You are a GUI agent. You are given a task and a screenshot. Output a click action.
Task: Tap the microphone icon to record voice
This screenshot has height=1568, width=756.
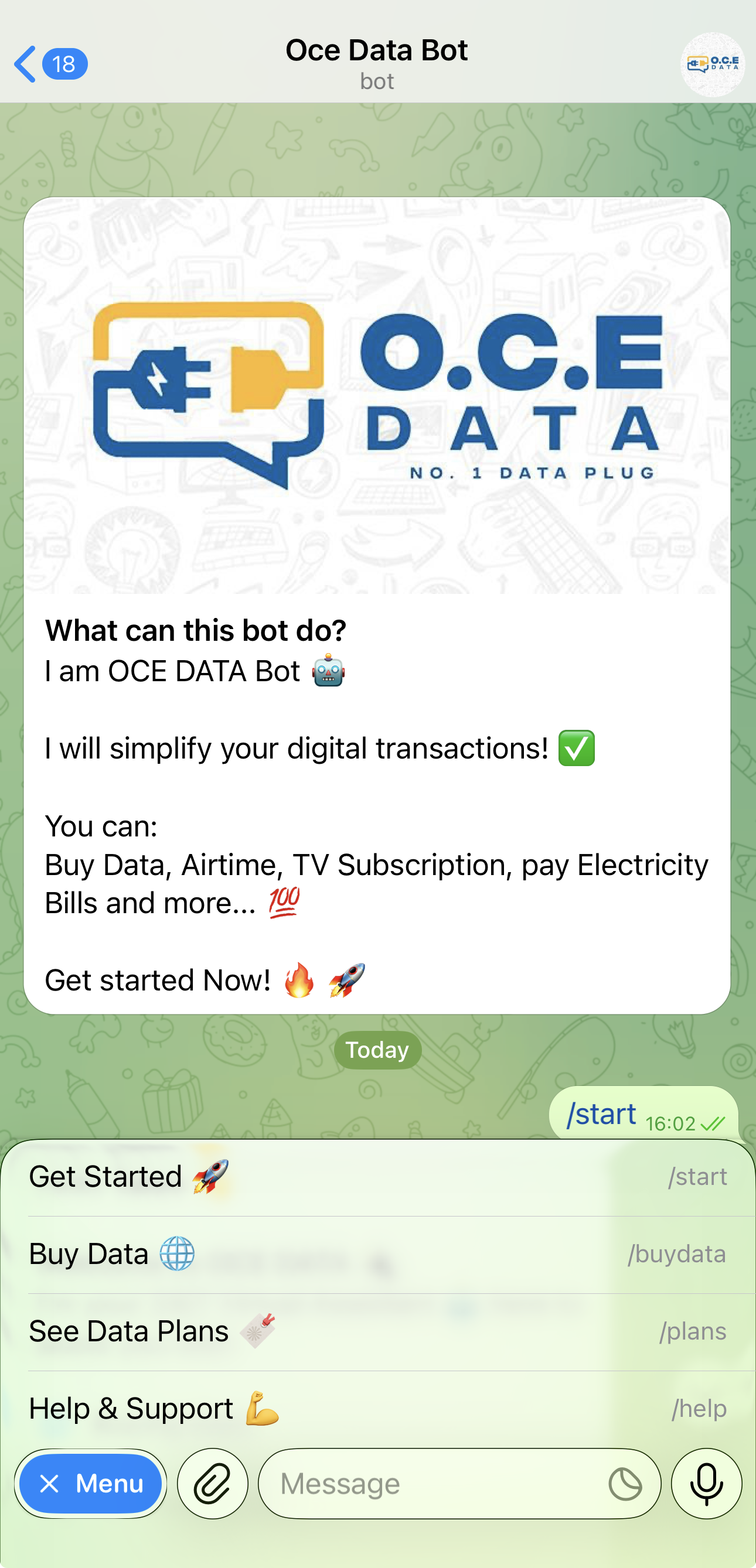click(706, 1484)
